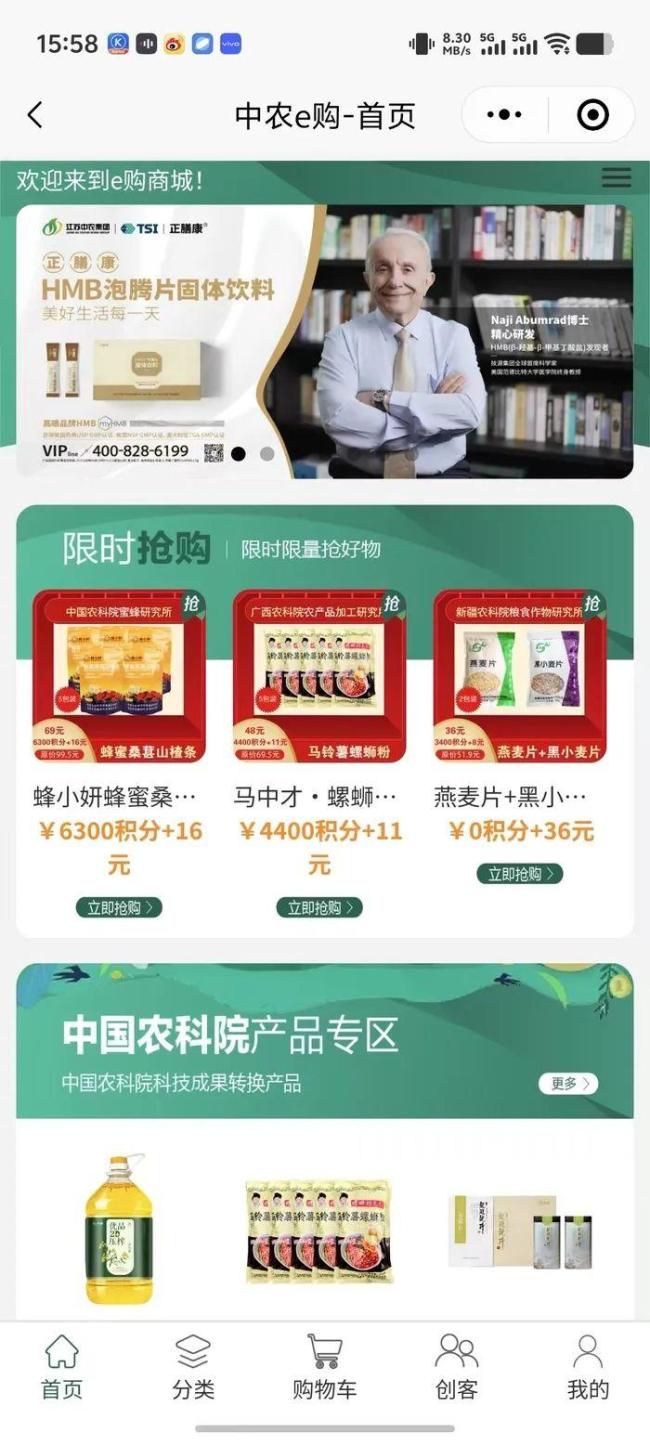Switch to the 创客 tab
The image size is (650, 1445).
pos(456,1366)
